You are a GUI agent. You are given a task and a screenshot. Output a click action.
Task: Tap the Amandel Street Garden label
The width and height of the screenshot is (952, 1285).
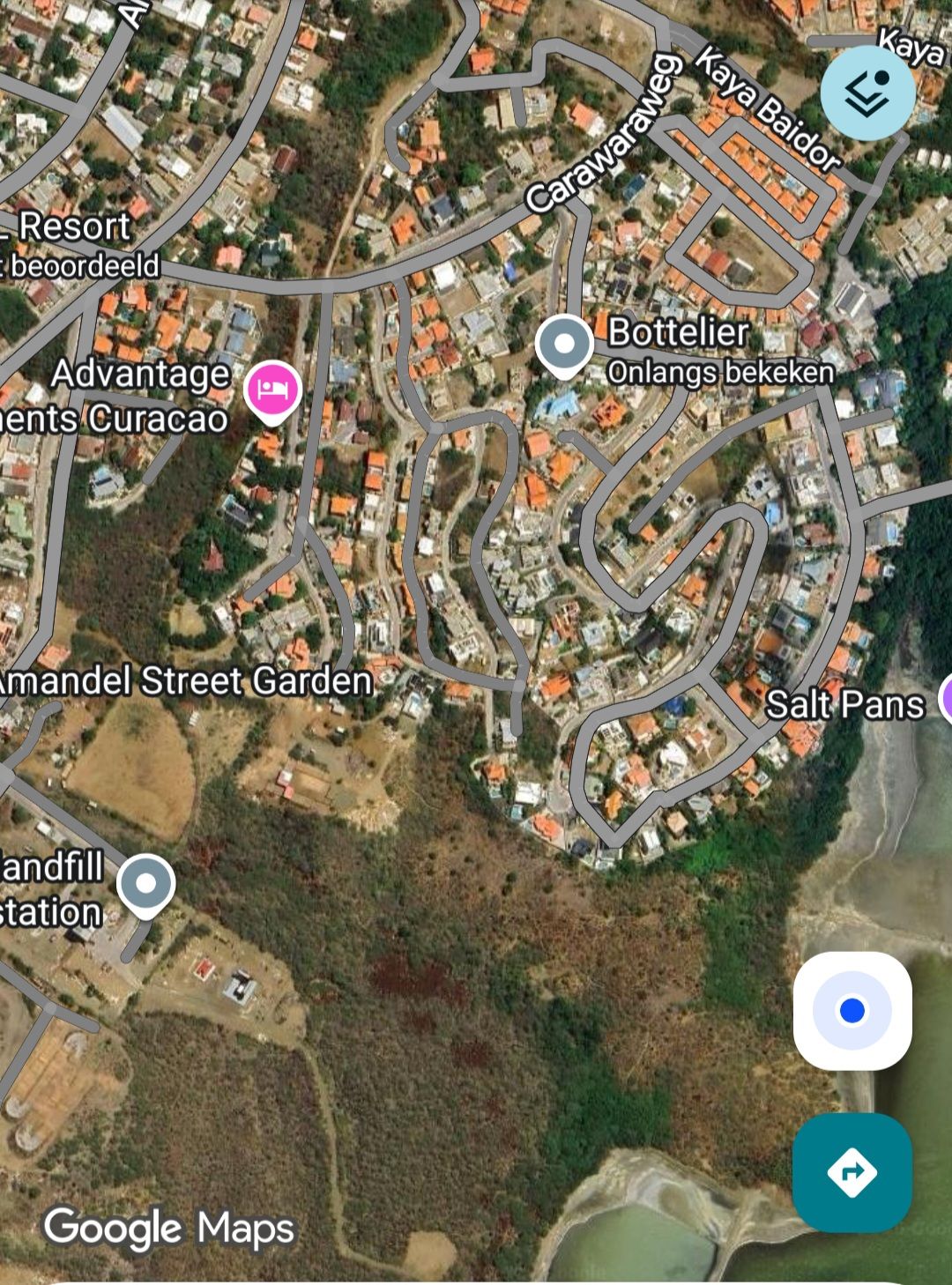tap(185, 681)
